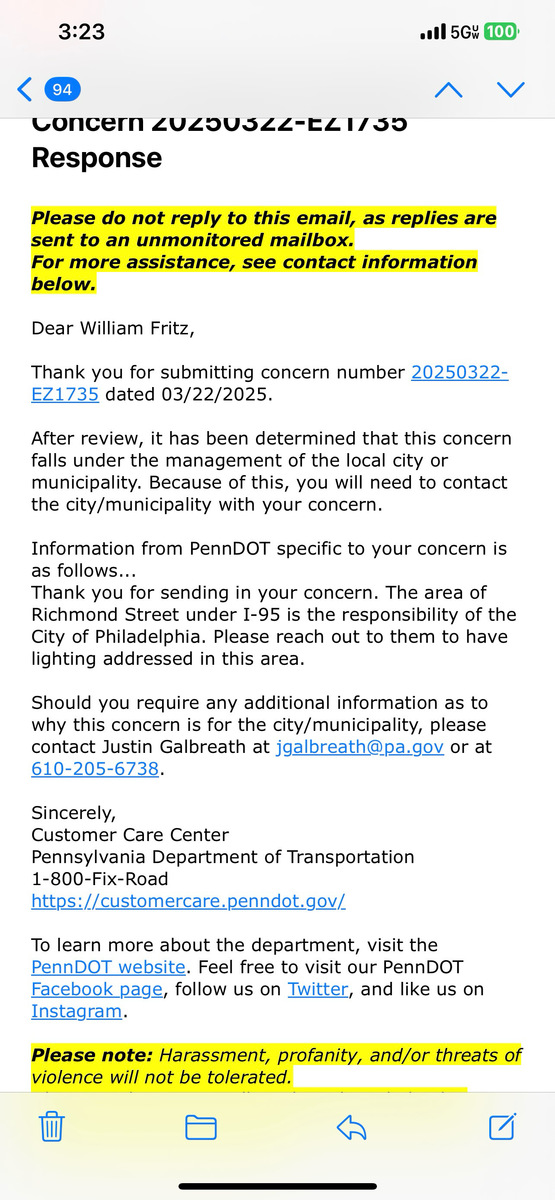This screenshot has height=1200, width=555.
Task: Open customercare.penndot.gov link
Action: 188,901
